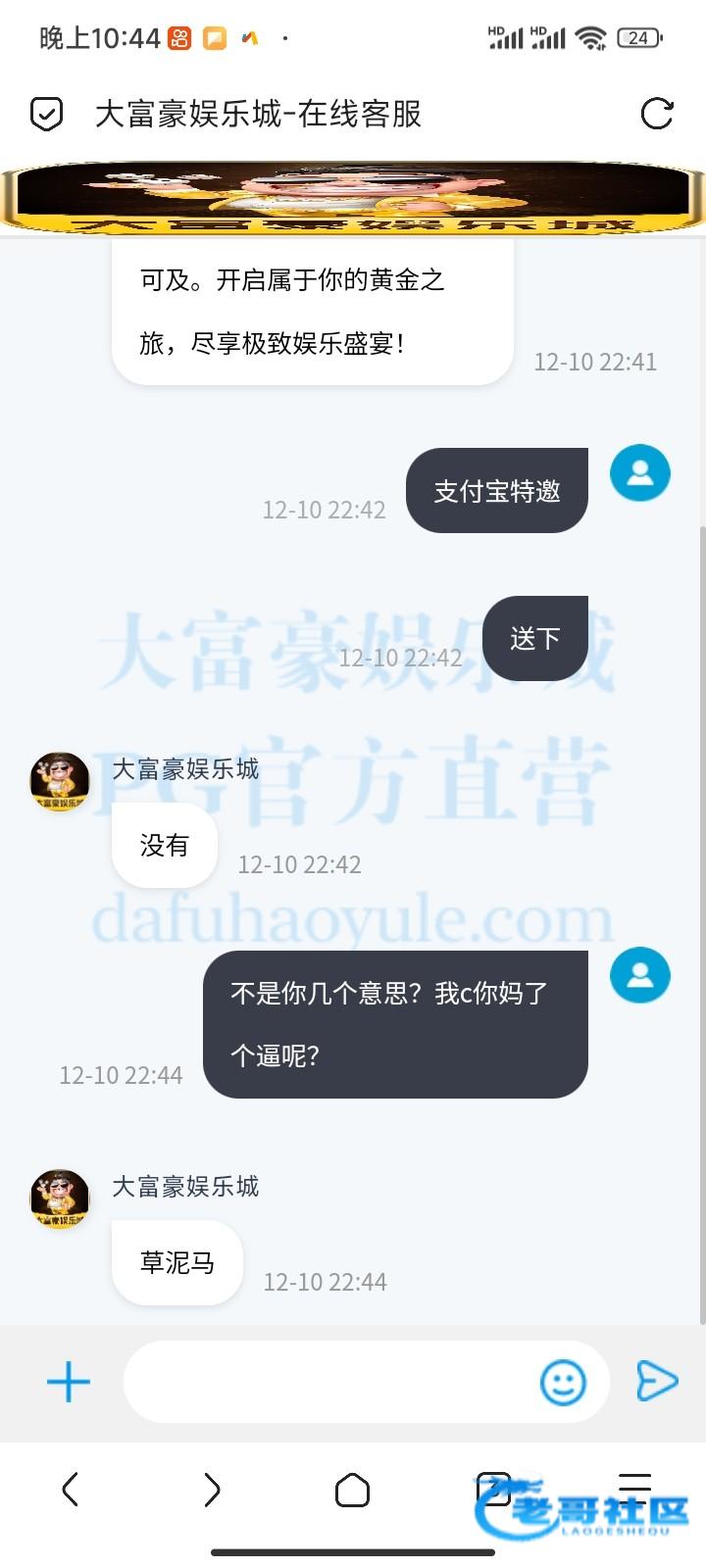Open the emoji picker
The height and width of the screenshot is (1568, 706).
point(564,1382)
